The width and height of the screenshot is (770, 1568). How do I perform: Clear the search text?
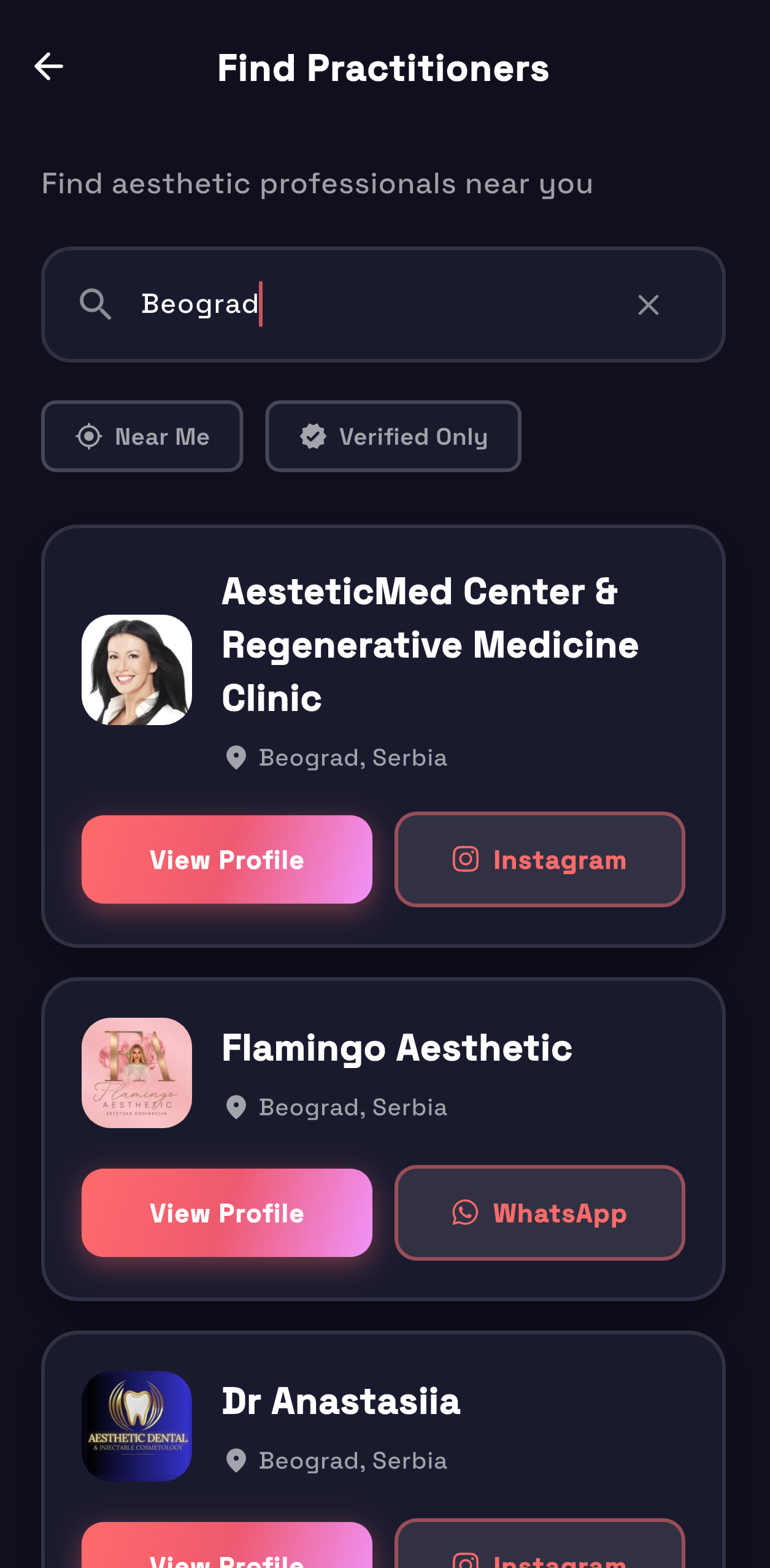coord(648,305)
